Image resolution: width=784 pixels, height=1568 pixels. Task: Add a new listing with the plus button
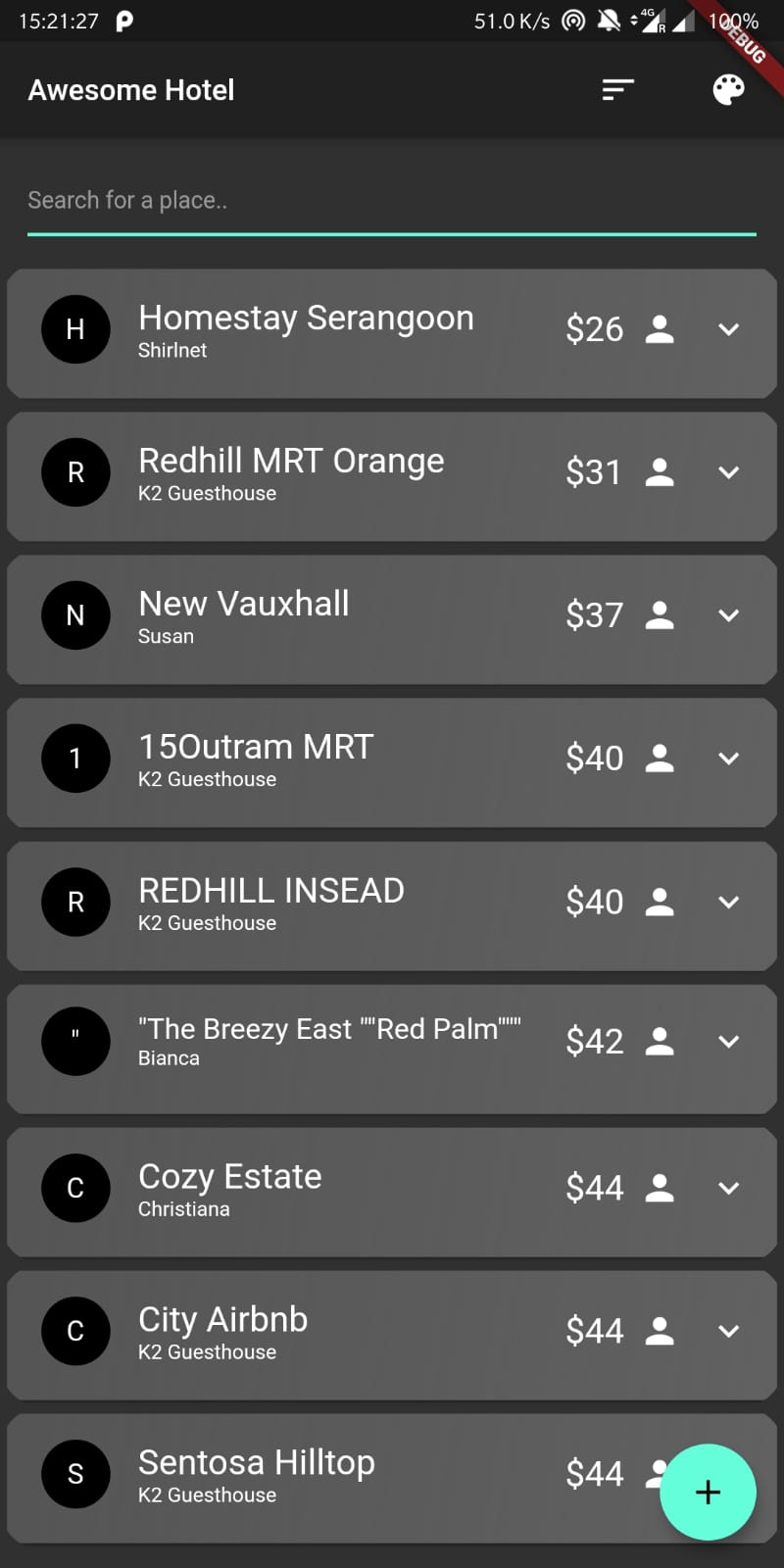708,1492
